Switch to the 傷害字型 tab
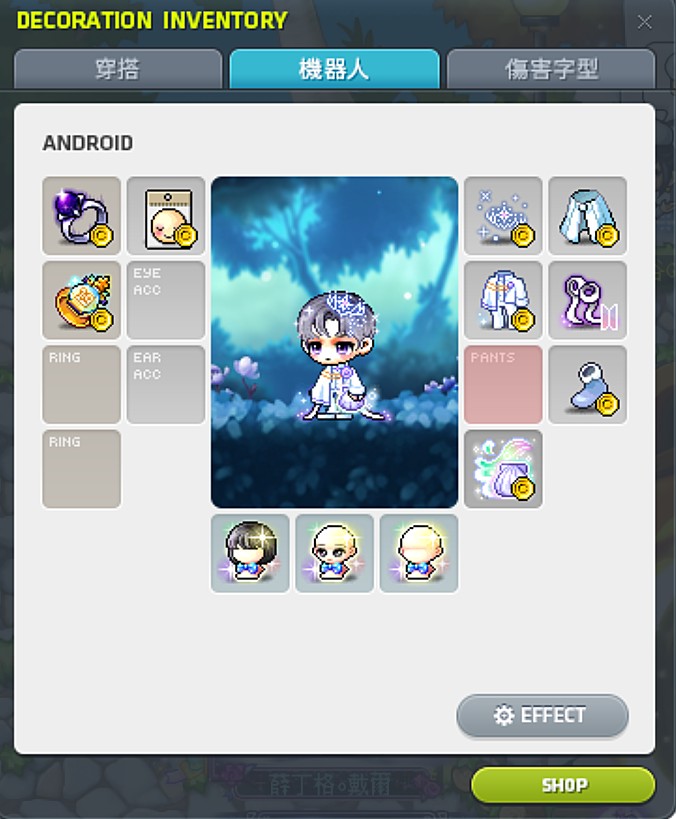Viewport: 676px width, 819px height. [551, 69]
